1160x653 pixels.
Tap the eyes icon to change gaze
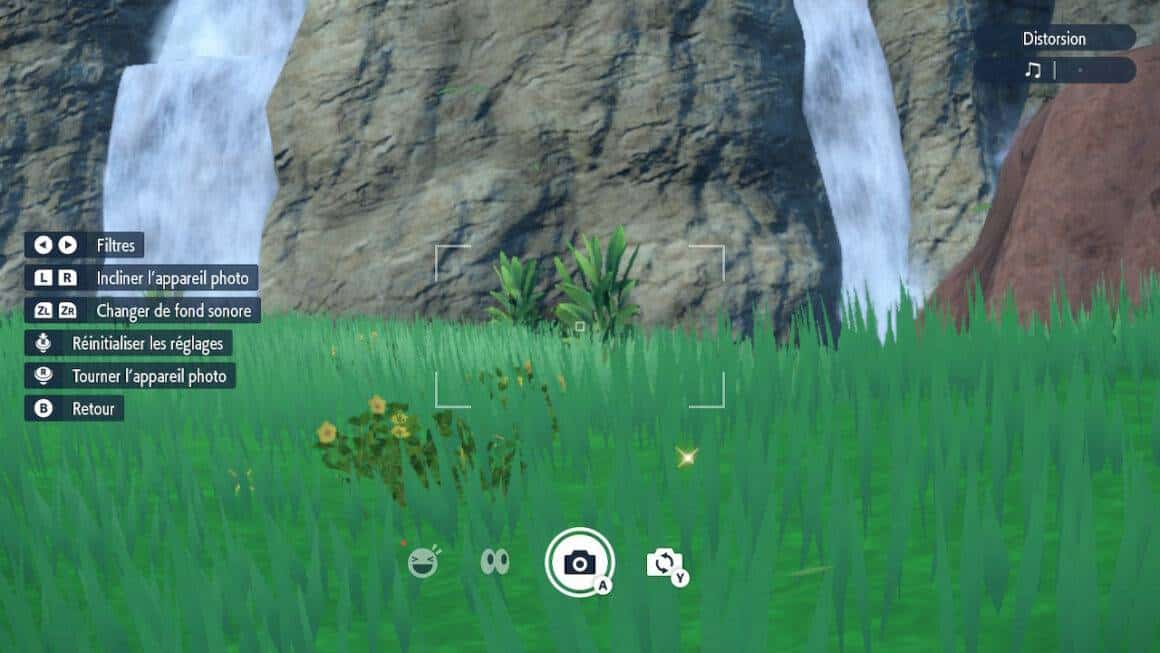(x=494, y=562)
